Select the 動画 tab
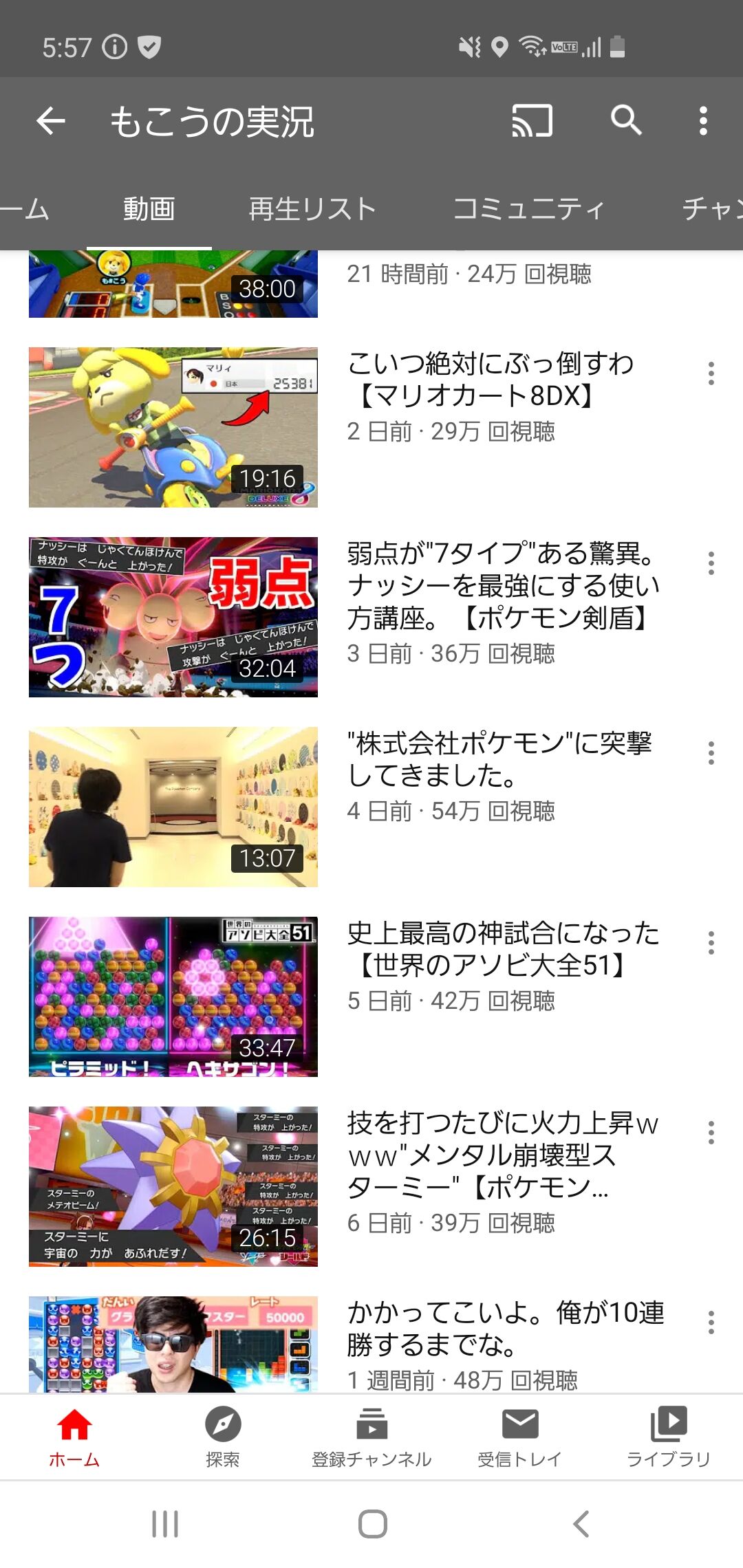This screenshot has width=743, height=1568. click(x=149, y=209)
